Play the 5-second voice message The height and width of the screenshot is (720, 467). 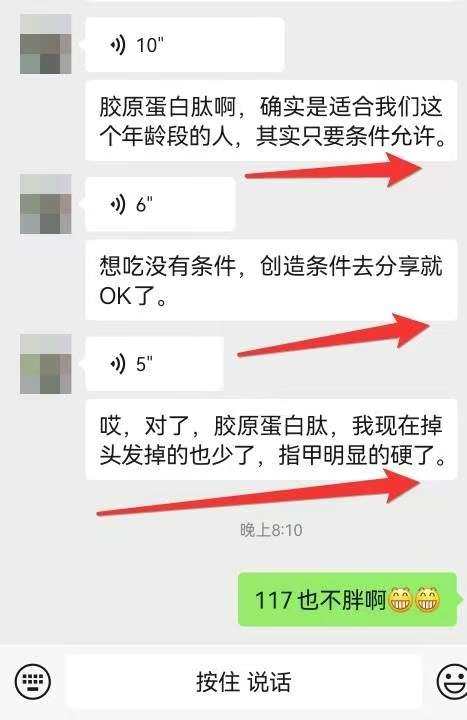click(x=155, y=364)
